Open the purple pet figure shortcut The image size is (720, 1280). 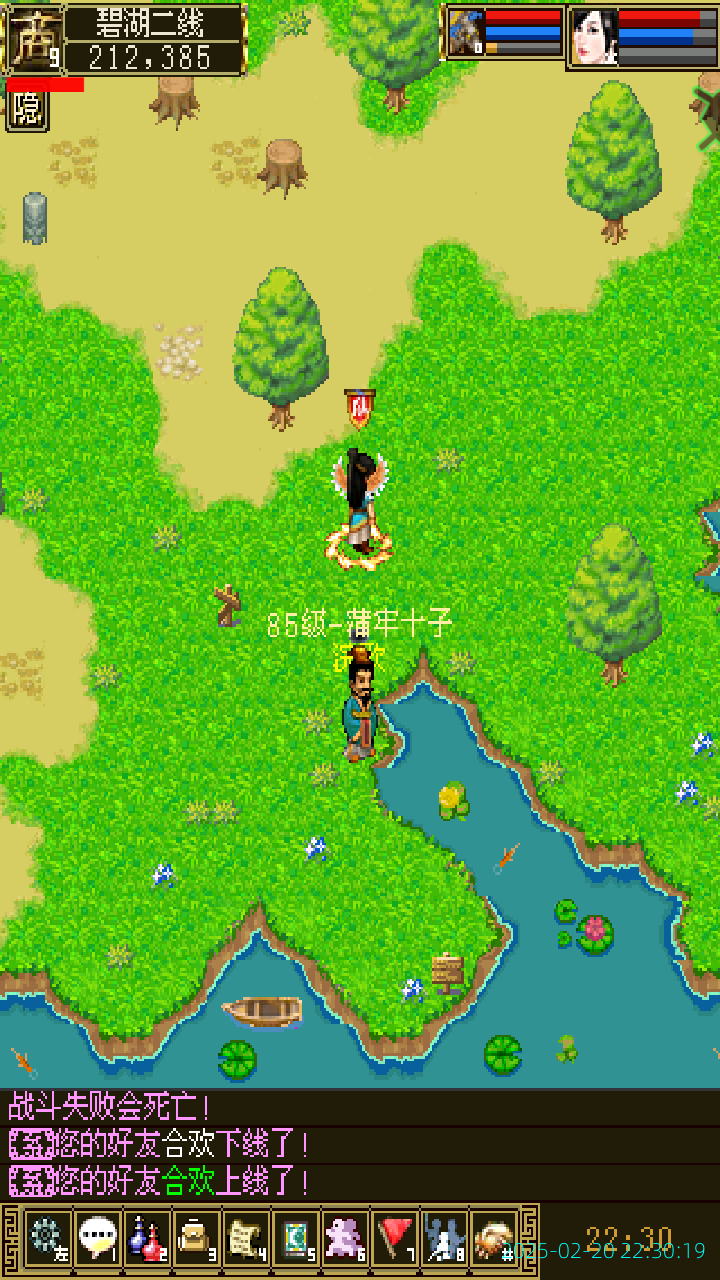point(346,1238)
